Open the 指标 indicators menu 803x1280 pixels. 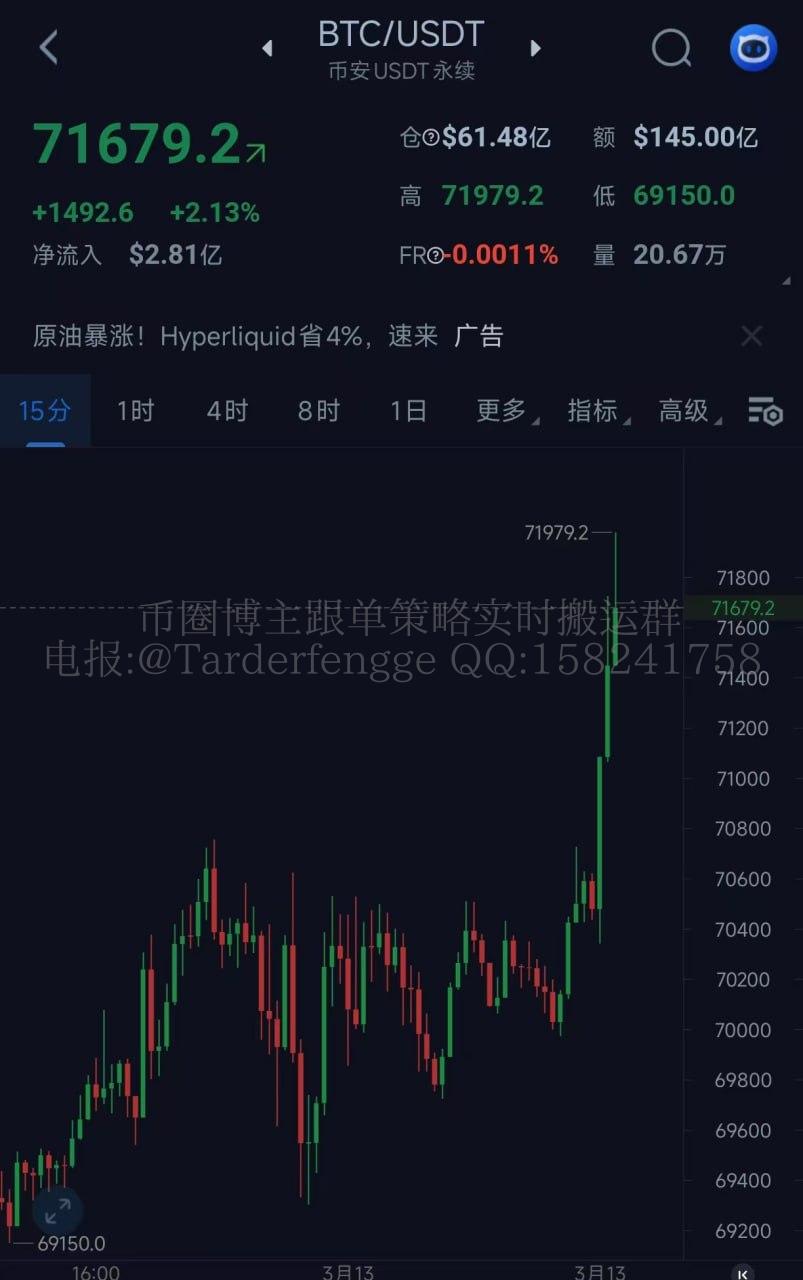(593, 410)
